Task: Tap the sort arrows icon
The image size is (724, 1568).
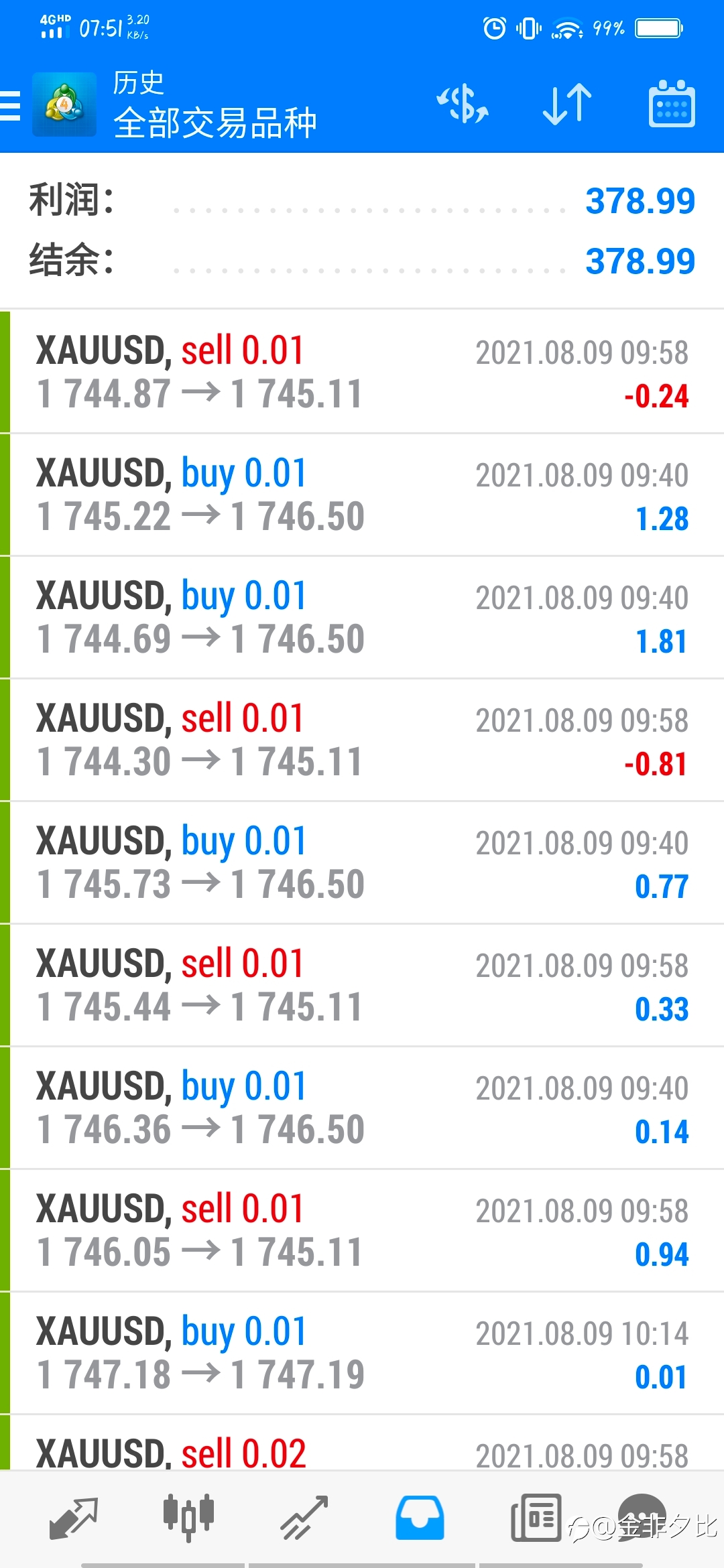Action: pyautogui.click(x=567, y=105)
